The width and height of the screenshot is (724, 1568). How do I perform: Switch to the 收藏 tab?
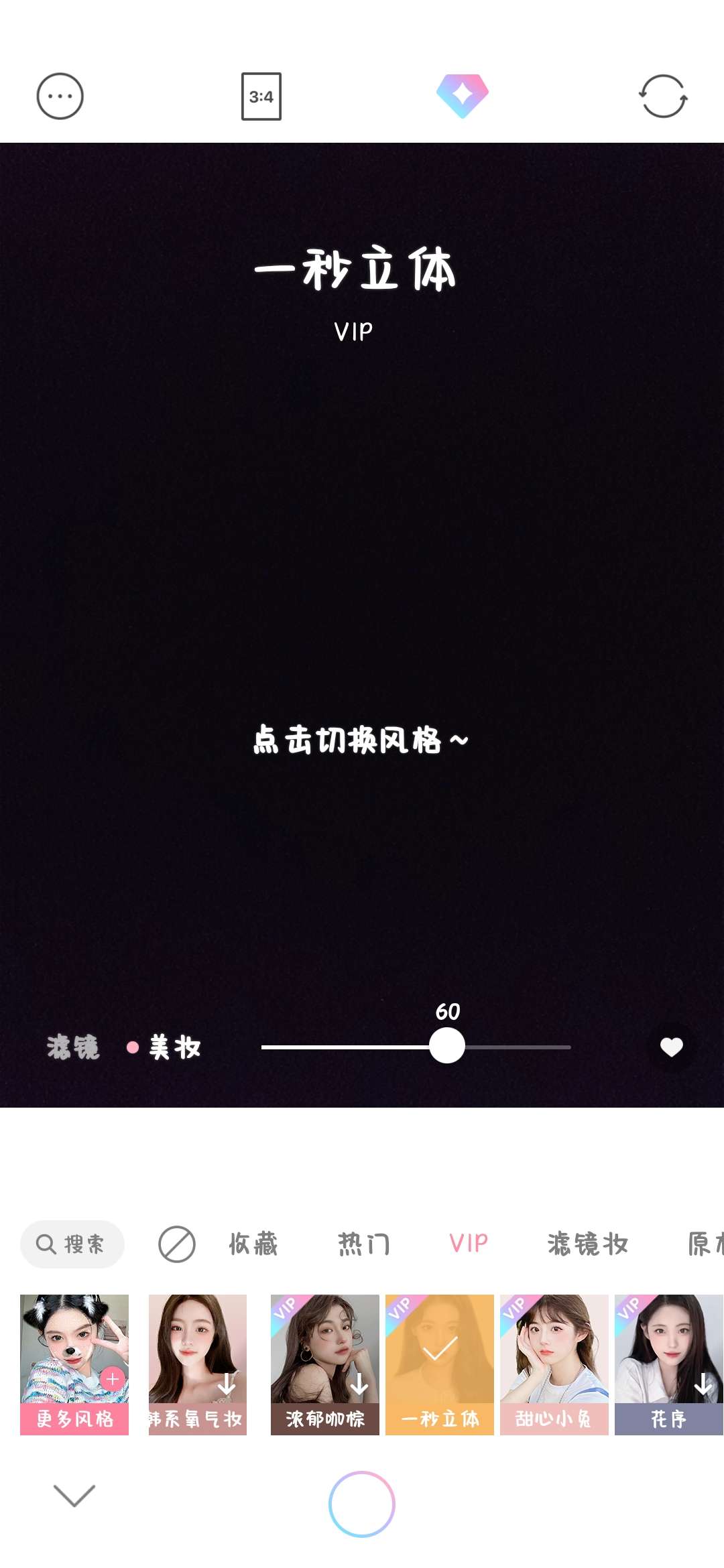(x=253, y=1244)
